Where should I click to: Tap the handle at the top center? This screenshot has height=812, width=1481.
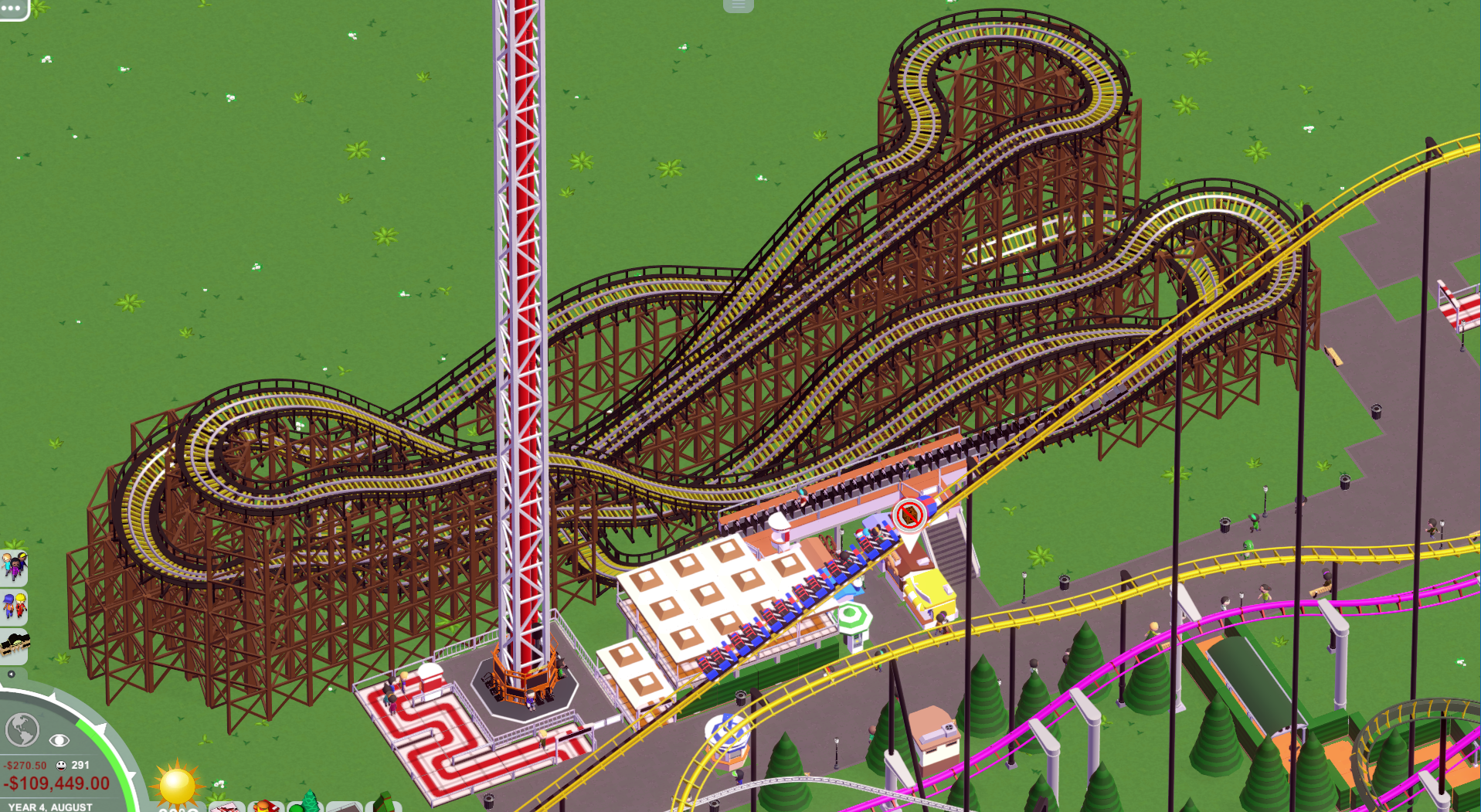pyautogui.click(x=738, y=5)
